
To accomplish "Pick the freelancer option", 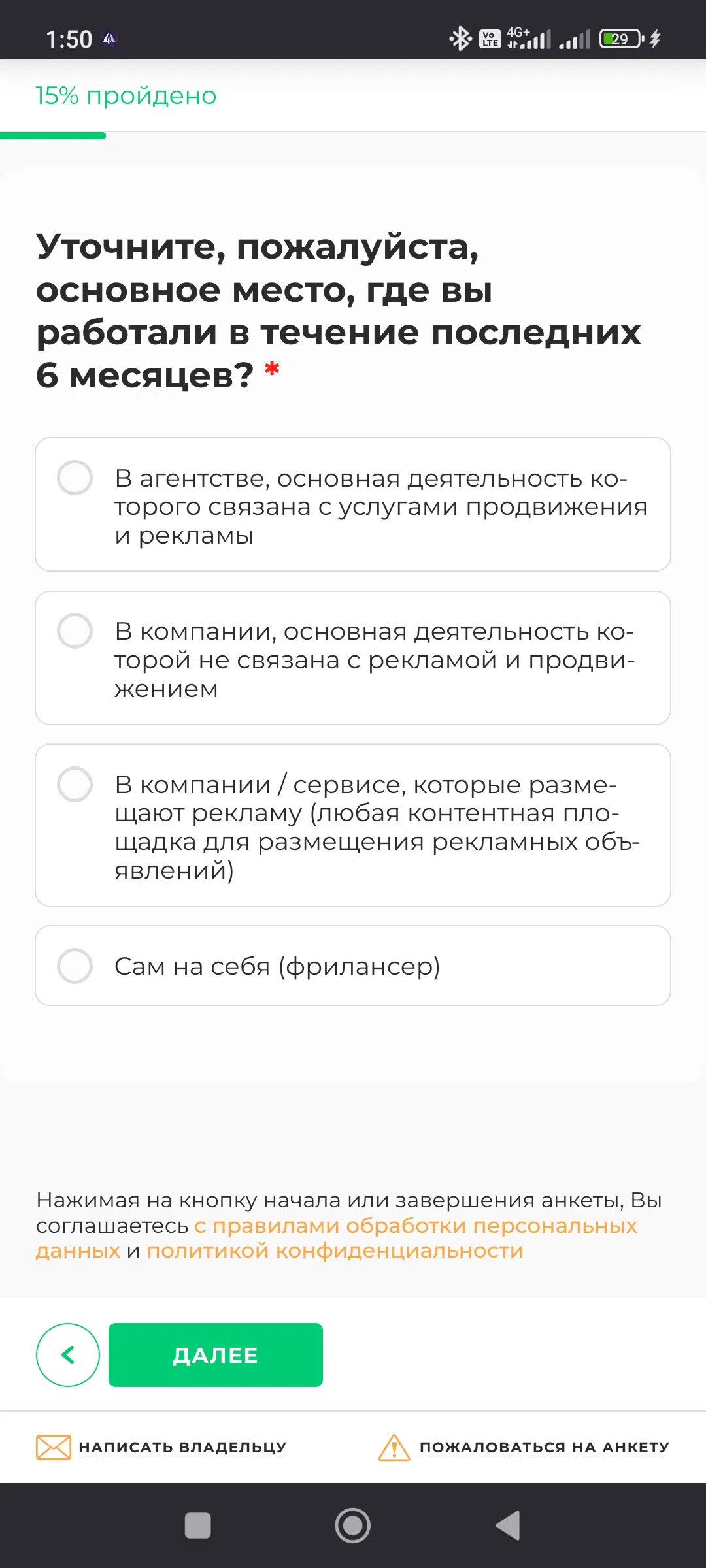I will [353, 966].
